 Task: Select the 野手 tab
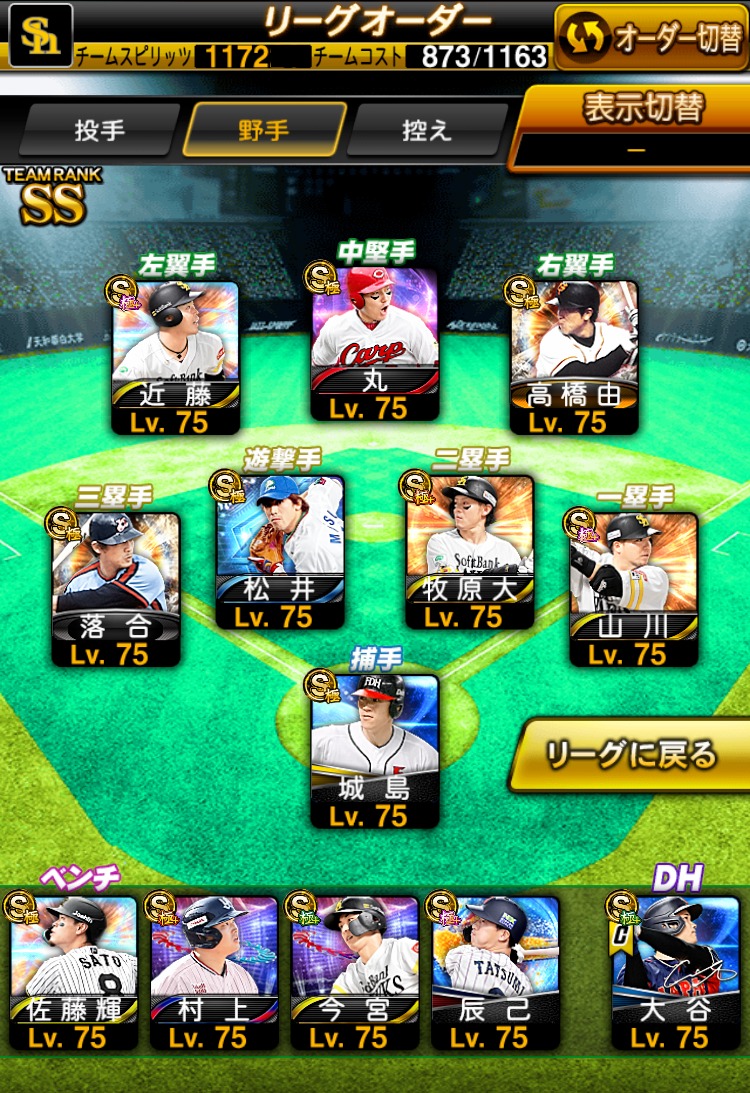(264, 130)
